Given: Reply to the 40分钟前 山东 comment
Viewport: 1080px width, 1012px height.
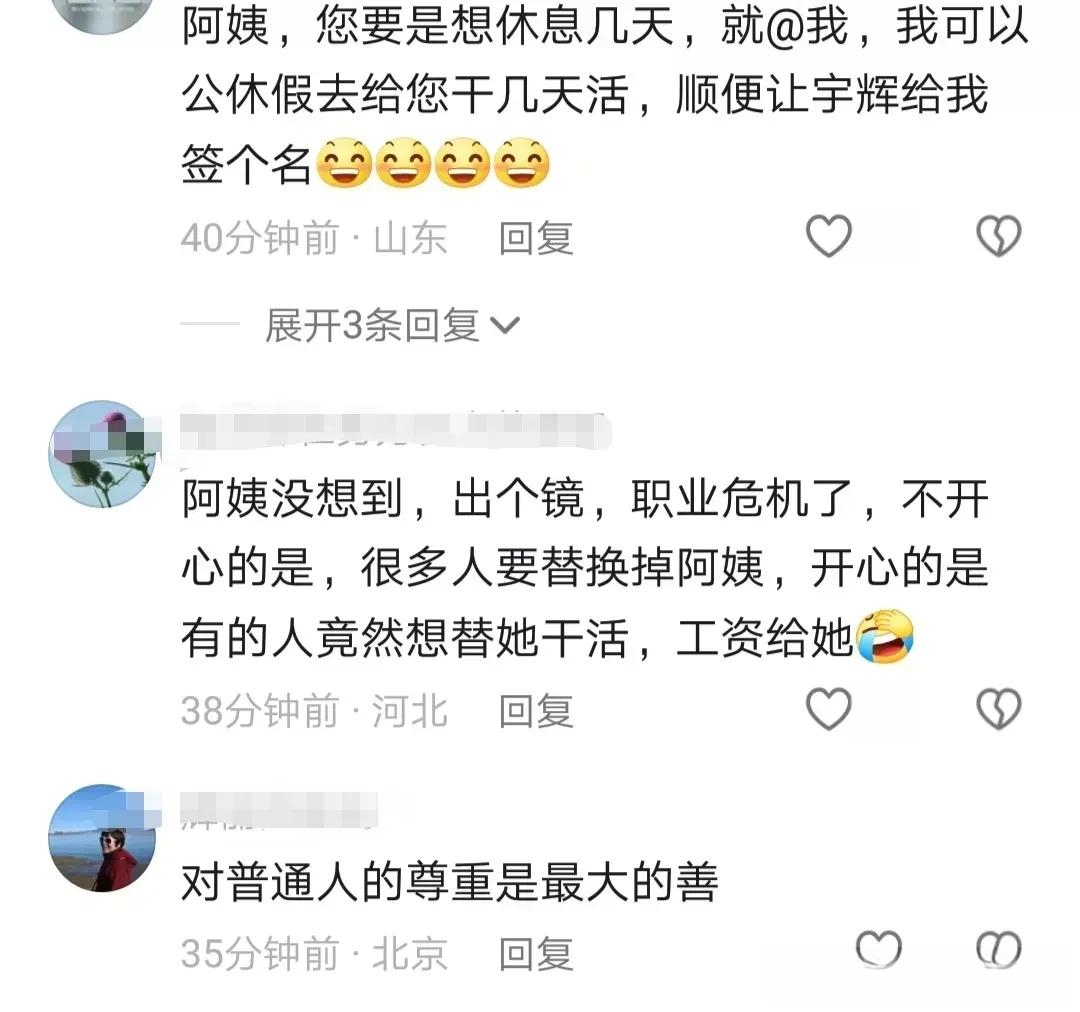Looking at the screenshot, I should tap(536, 238).
